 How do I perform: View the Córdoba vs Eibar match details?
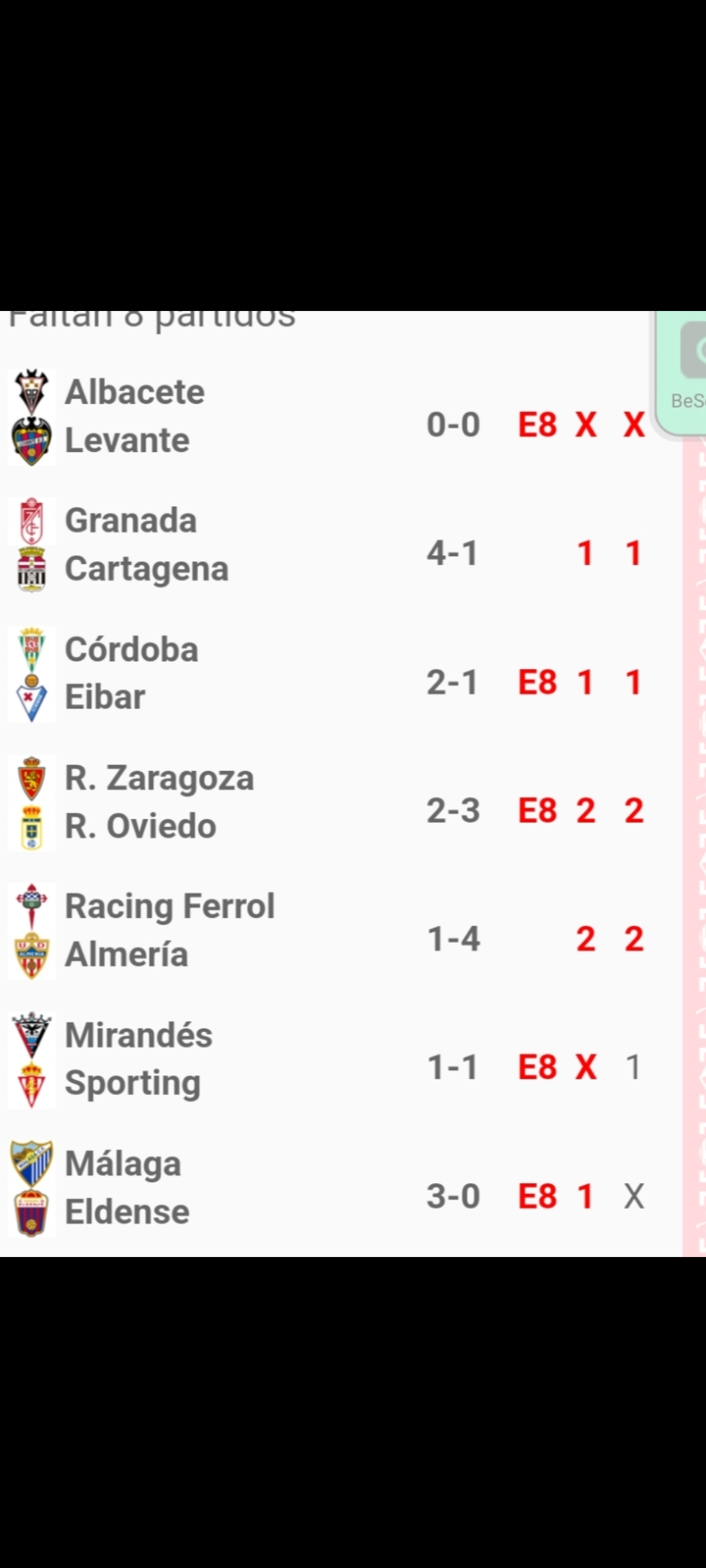pos(340,674)
